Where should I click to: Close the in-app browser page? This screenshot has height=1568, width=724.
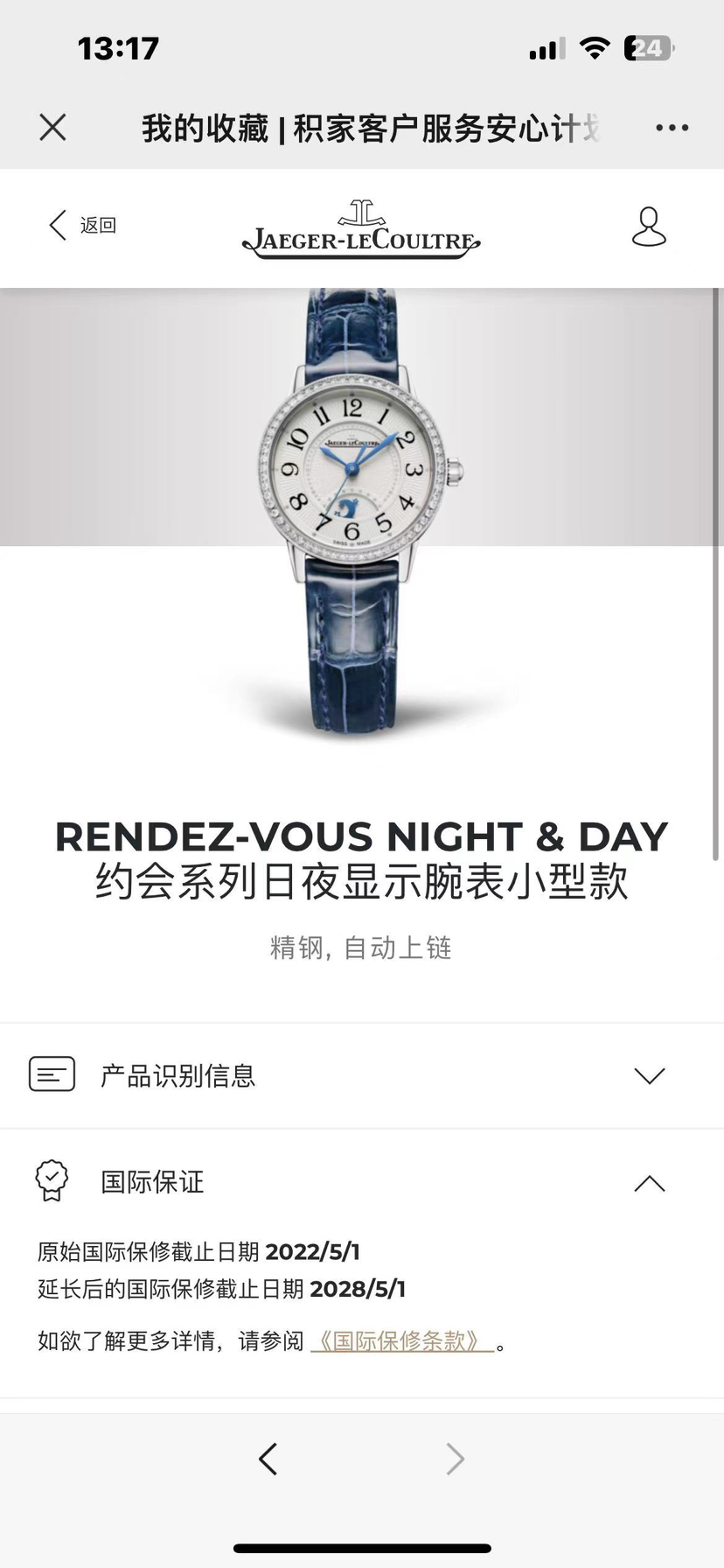[x=52, y=128]
